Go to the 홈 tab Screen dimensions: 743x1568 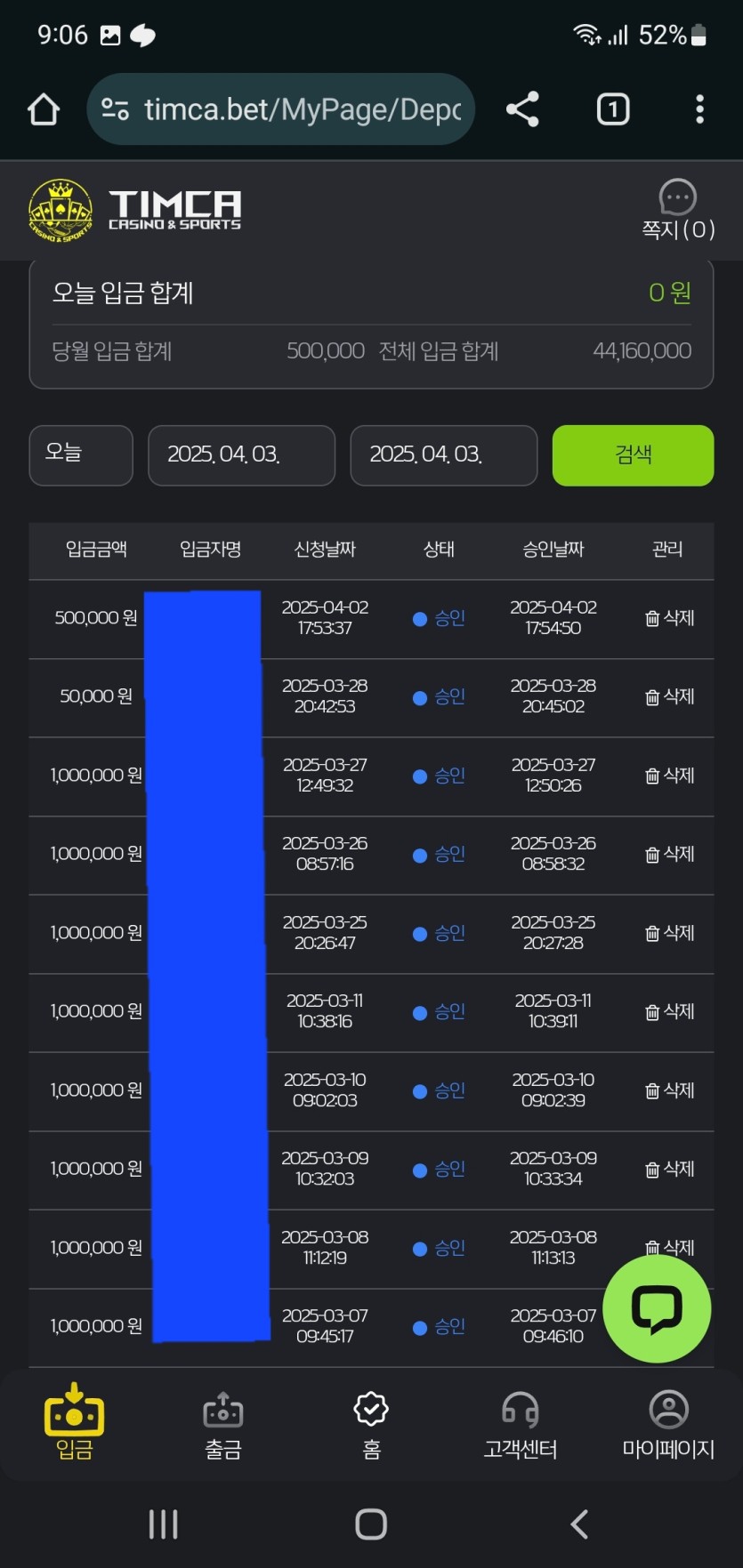pos(371,1422)
